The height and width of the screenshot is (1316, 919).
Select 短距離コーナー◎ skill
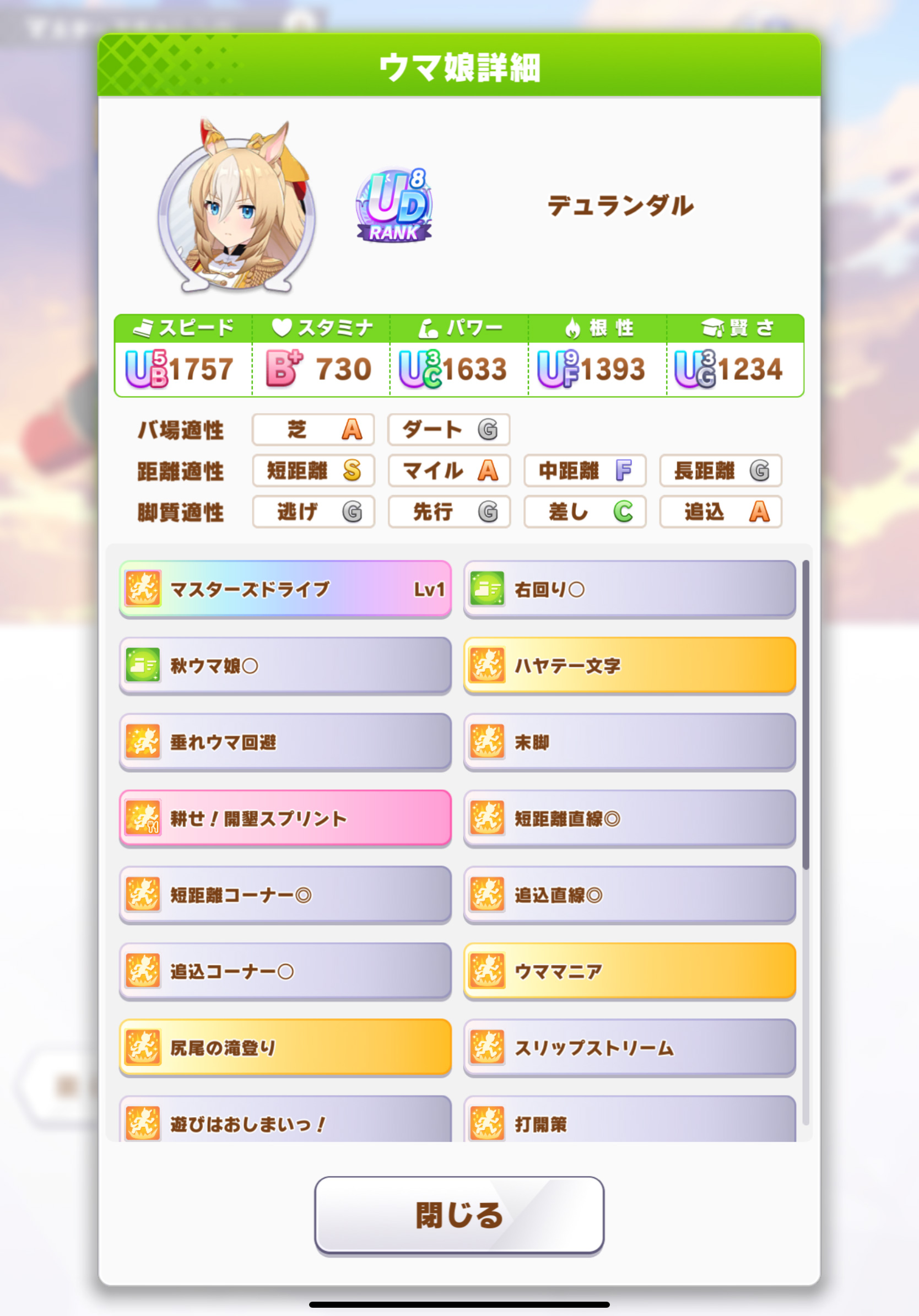pos(285,894)
